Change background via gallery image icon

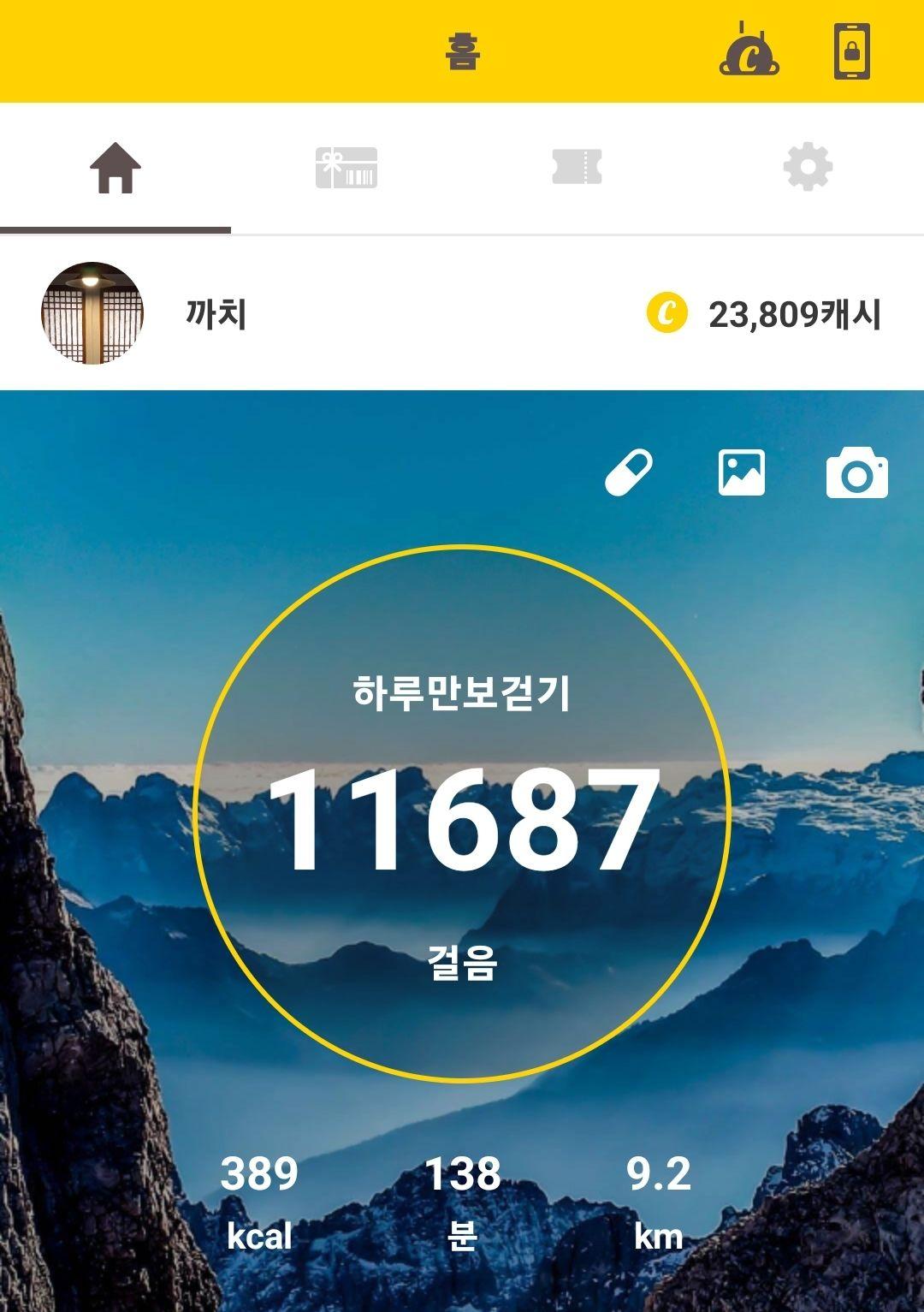(x=741, y=472)
